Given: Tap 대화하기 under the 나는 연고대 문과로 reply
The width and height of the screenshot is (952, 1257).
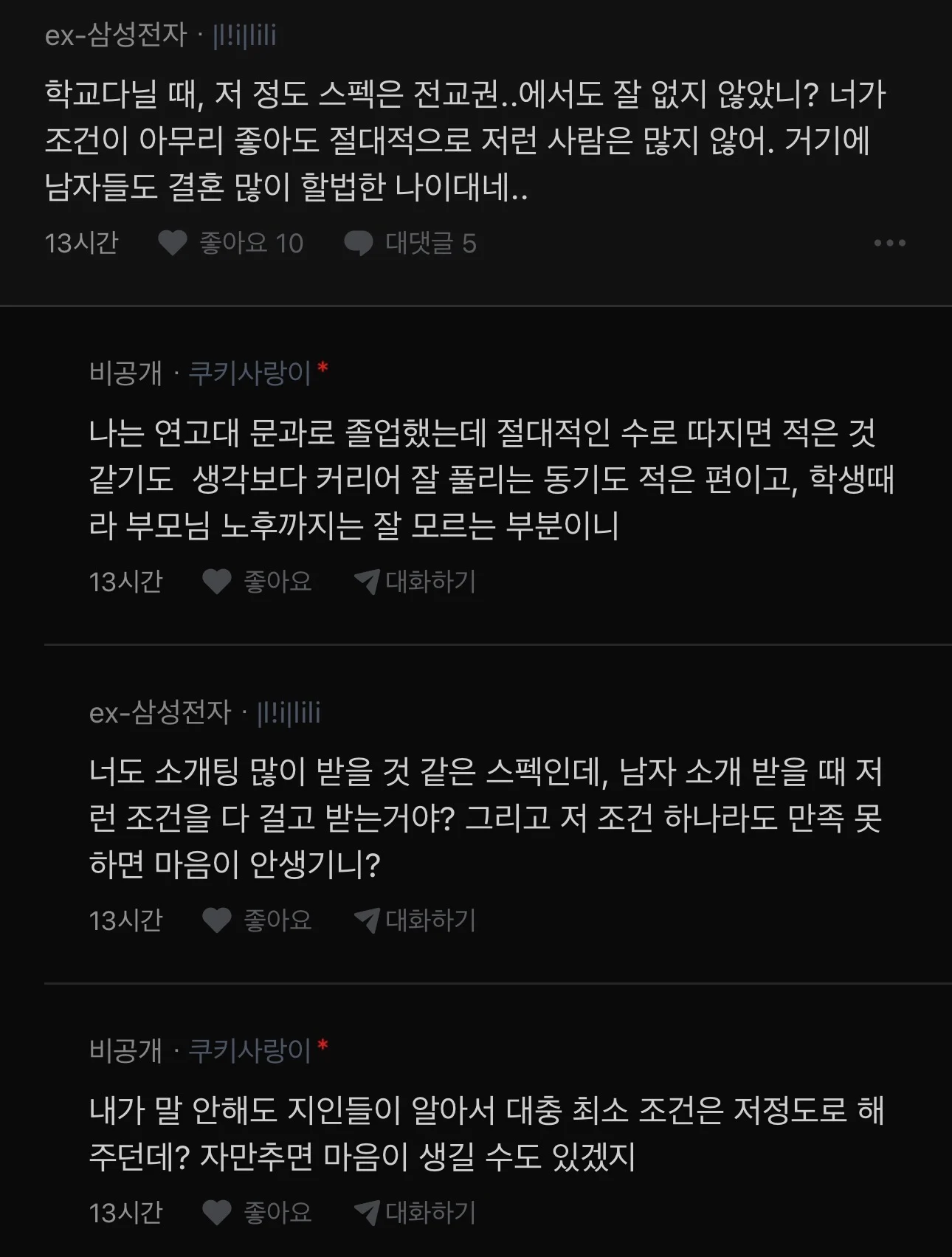Looking at the screenshot, I should coord(415,582).
